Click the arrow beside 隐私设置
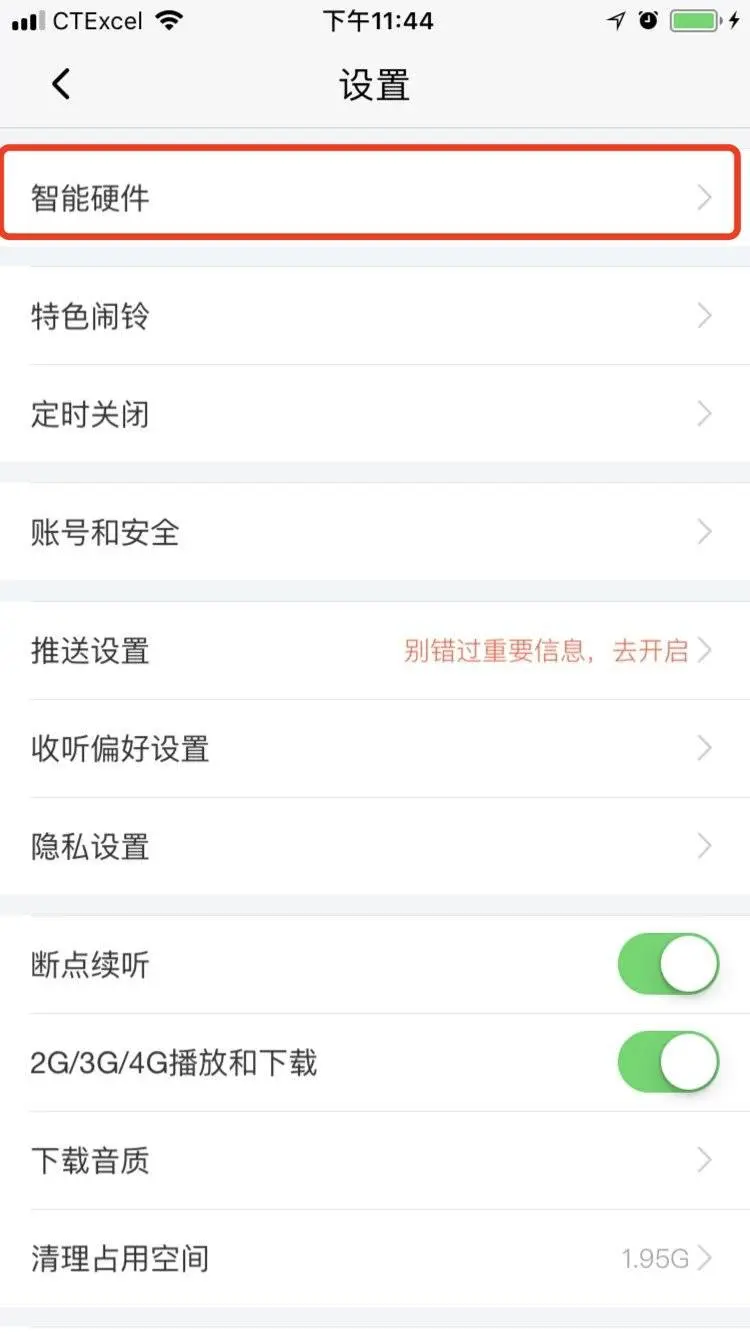Screen dimensions: 750x1334 tap(706, 846)
